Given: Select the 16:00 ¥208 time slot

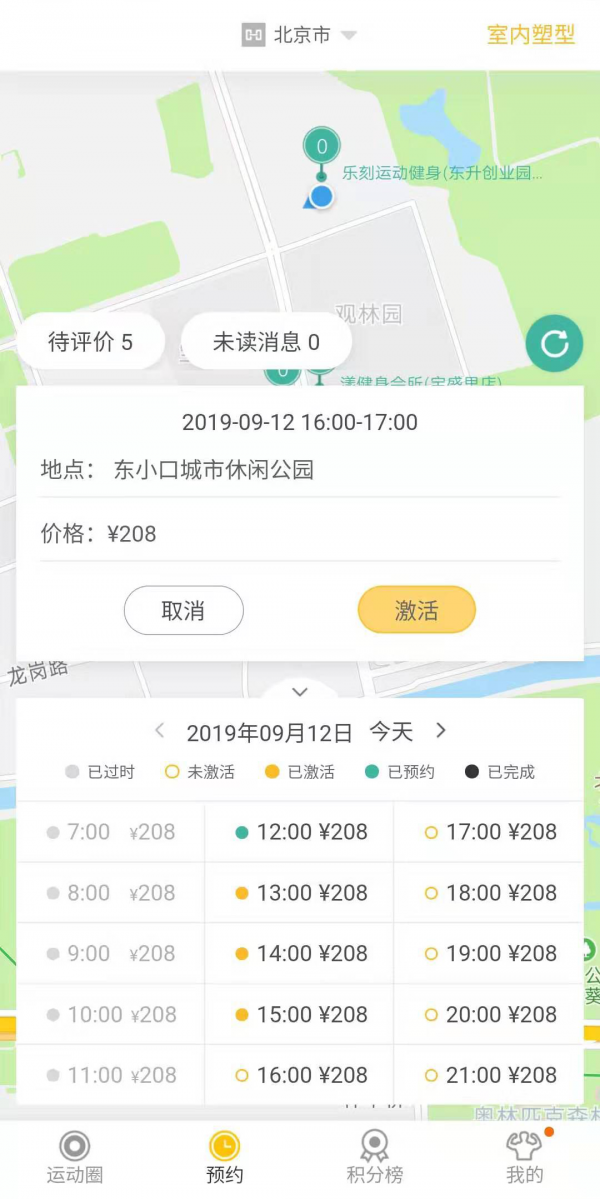Looking at the screenshot, I should (300, 1075).
